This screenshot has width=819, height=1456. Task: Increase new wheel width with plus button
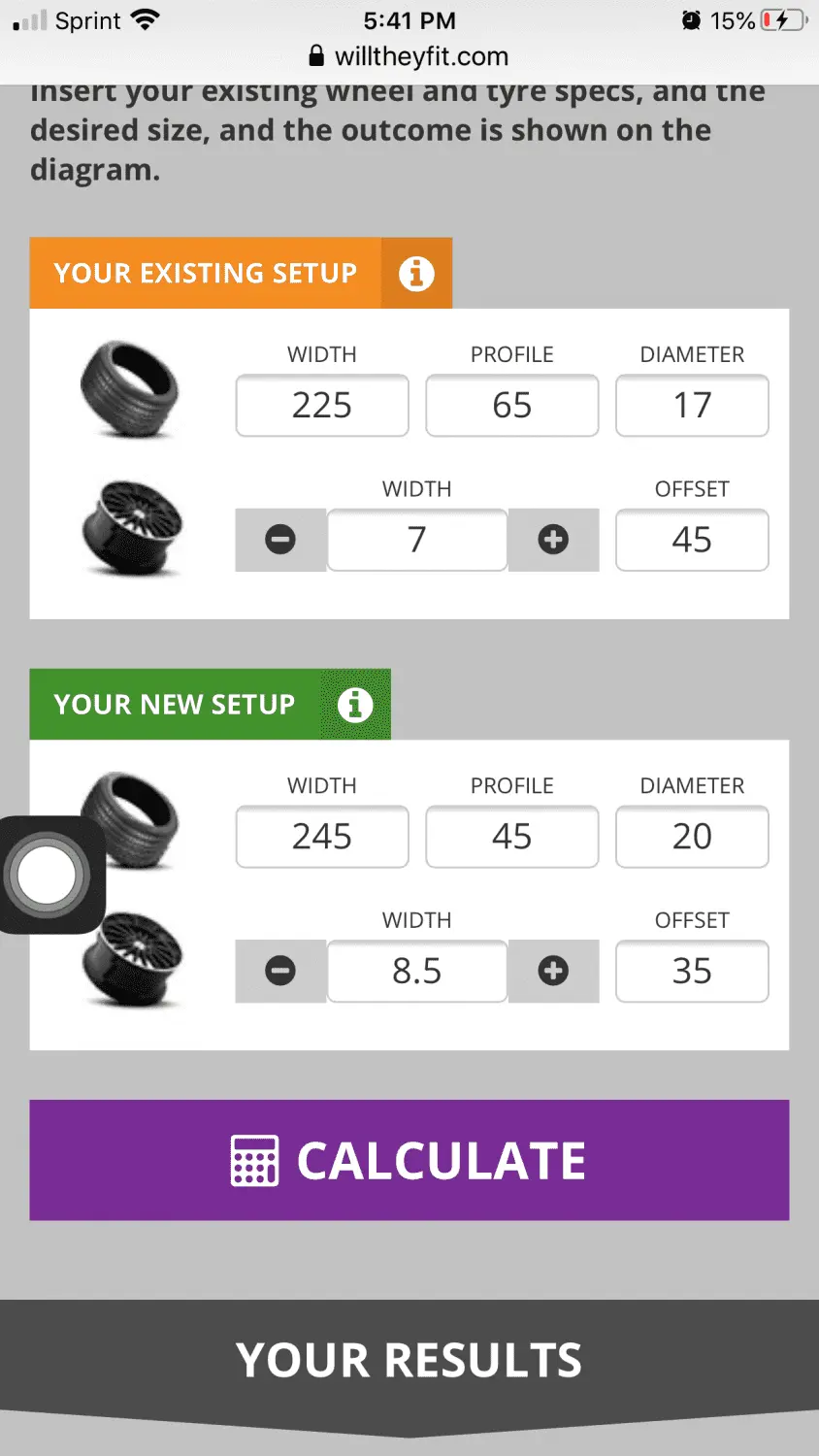pos(553,971)
